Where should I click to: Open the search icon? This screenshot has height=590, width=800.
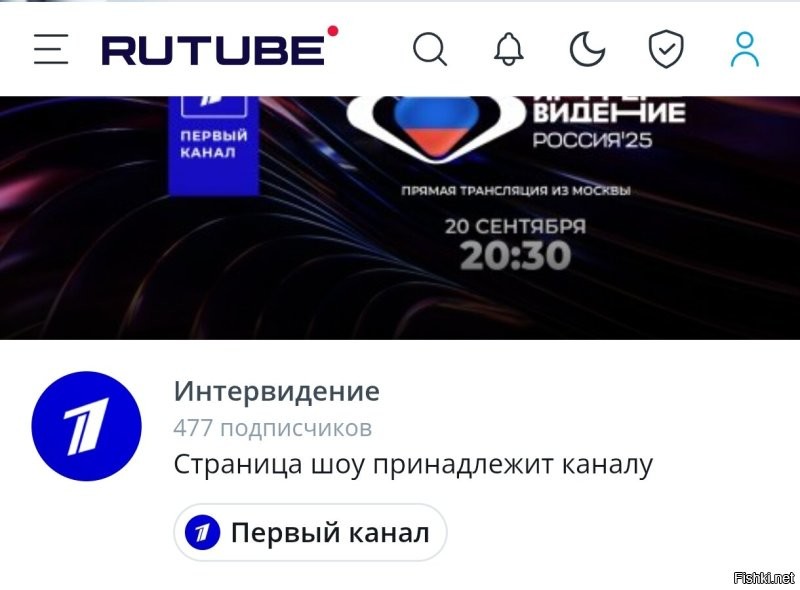[430, 48]
